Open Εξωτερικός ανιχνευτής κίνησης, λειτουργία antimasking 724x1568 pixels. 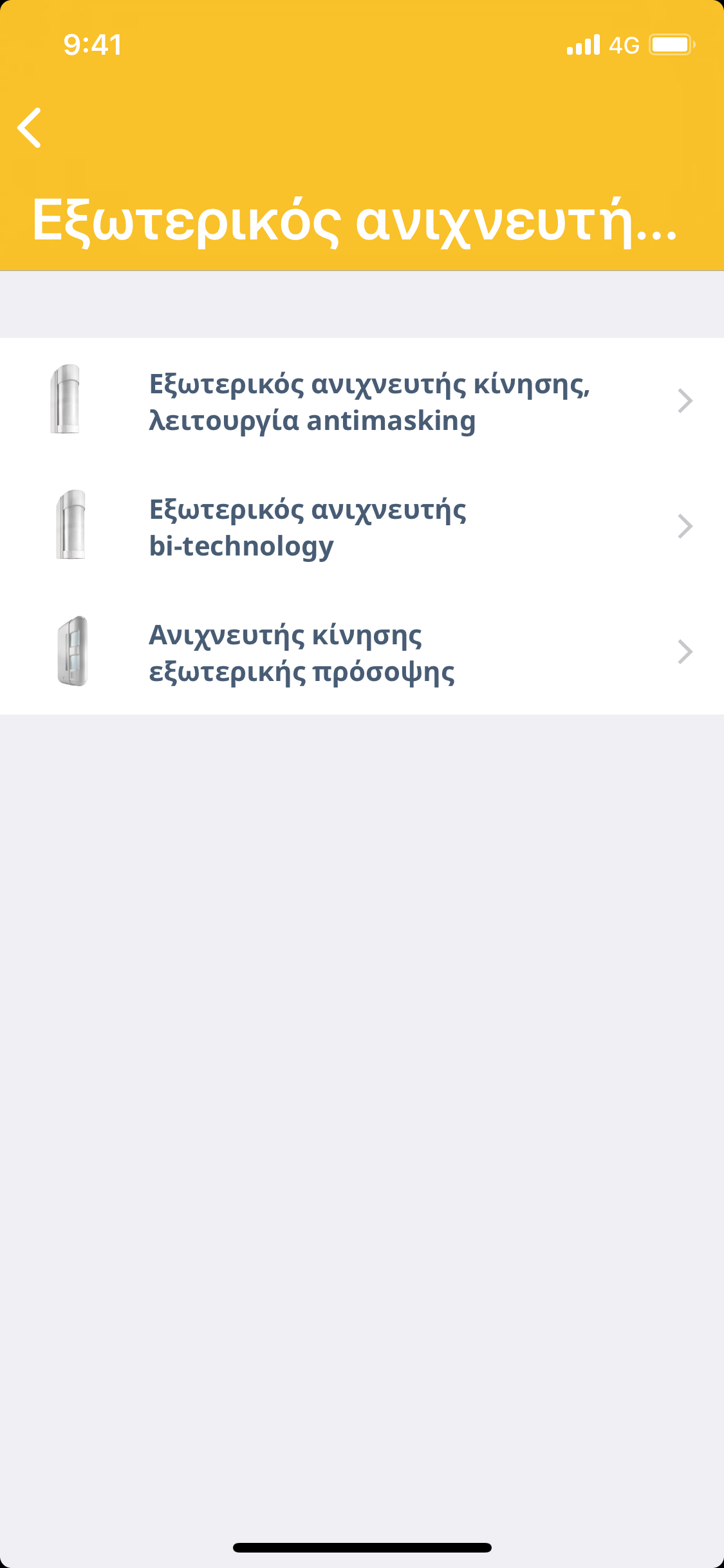[362, 402]
